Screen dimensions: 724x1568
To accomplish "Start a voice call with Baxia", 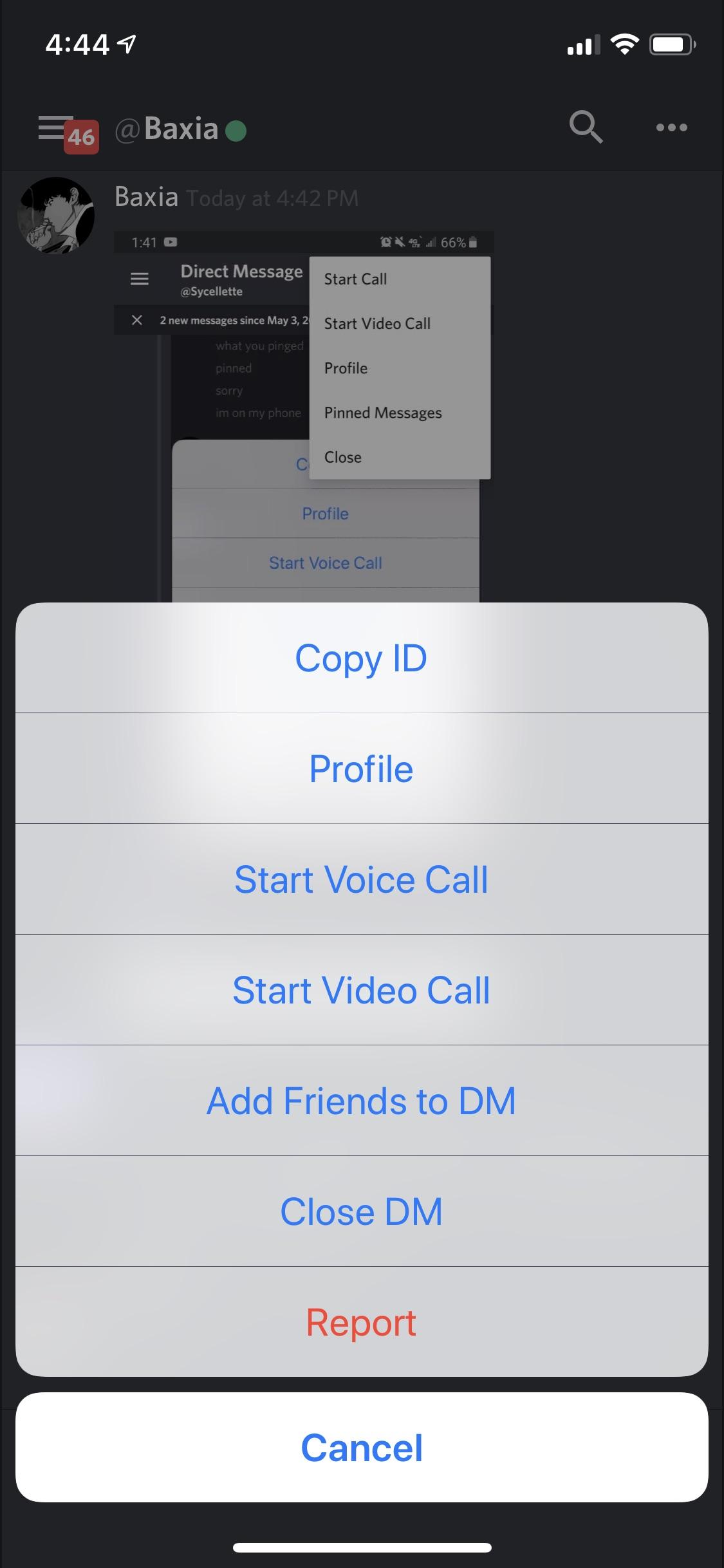I will 362,879.
